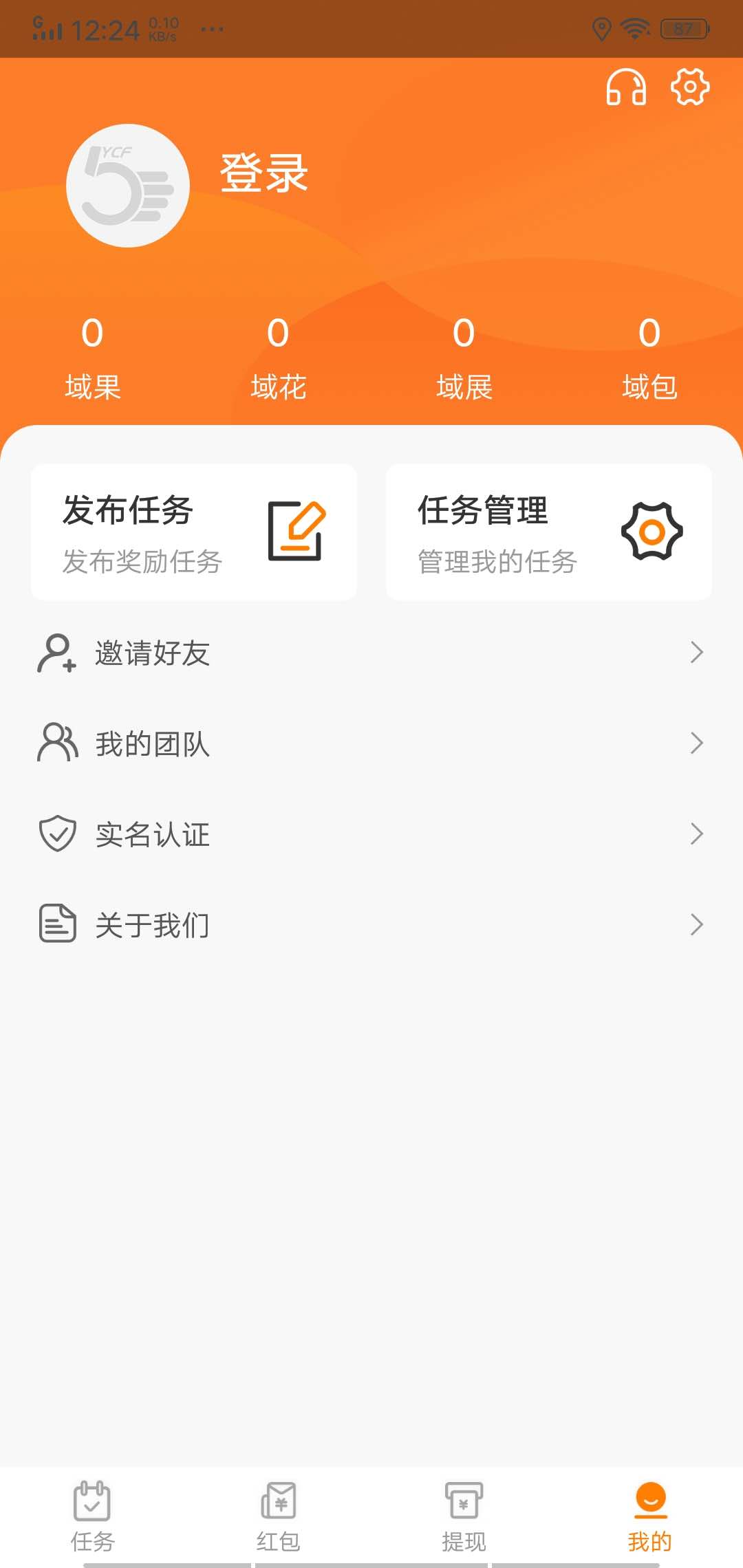Image resolution: width=743 pixels, height=1568 pixels.
Task: Open 实名认证 via its right arrow
Action: (696, 834)
